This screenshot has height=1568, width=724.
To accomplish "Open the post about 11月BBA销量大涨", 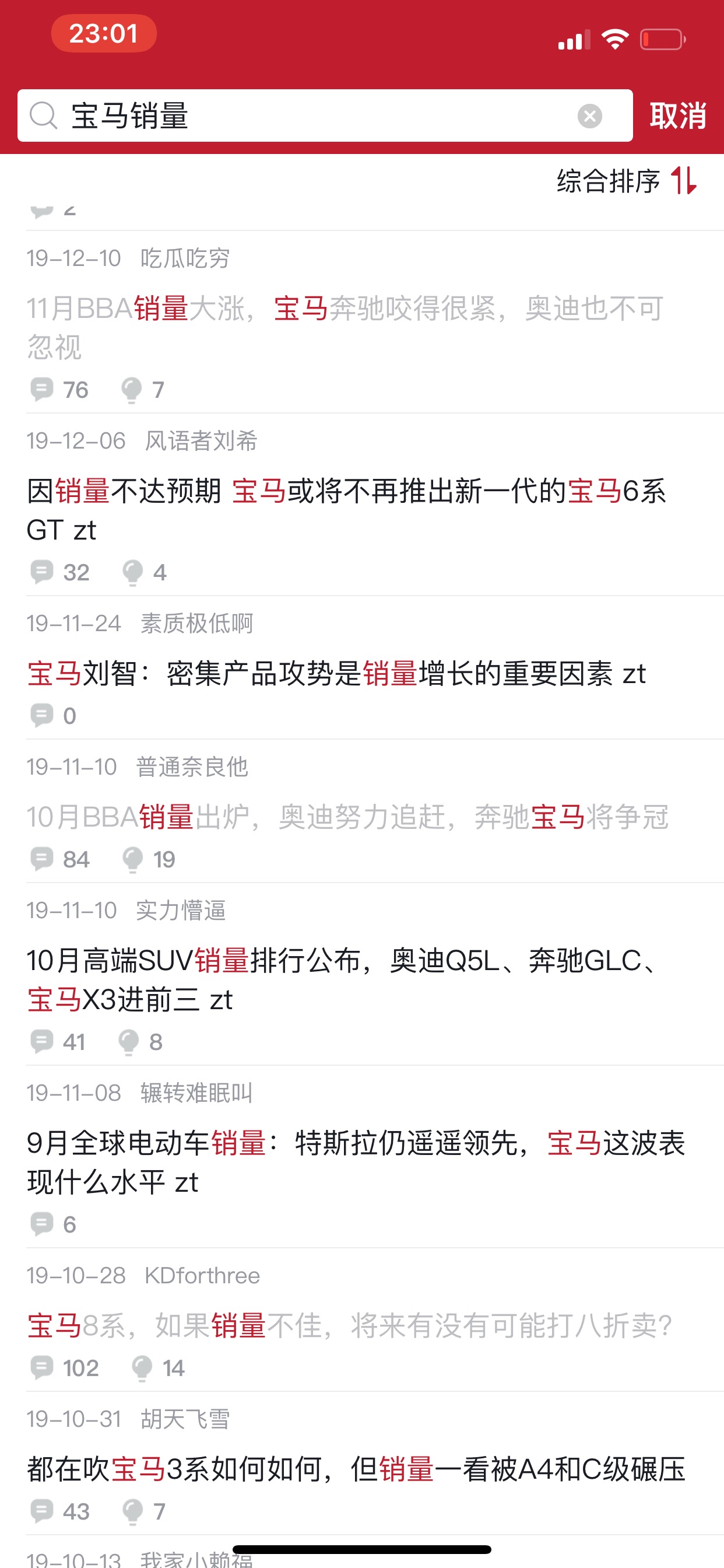I will pyautogui.click(x=345, y=327).
